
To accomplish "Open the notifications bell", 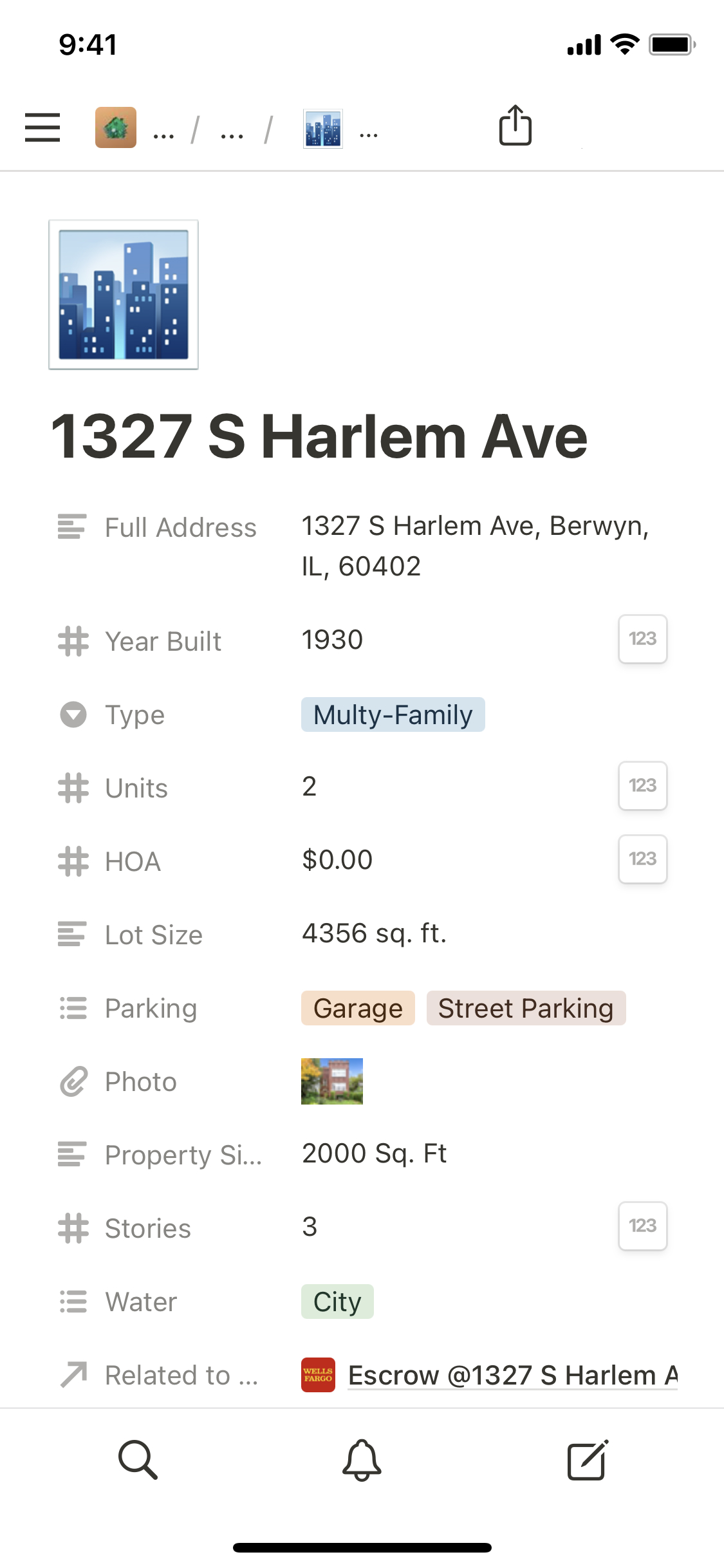I will pyautogui.click(x=362, y=1460).
